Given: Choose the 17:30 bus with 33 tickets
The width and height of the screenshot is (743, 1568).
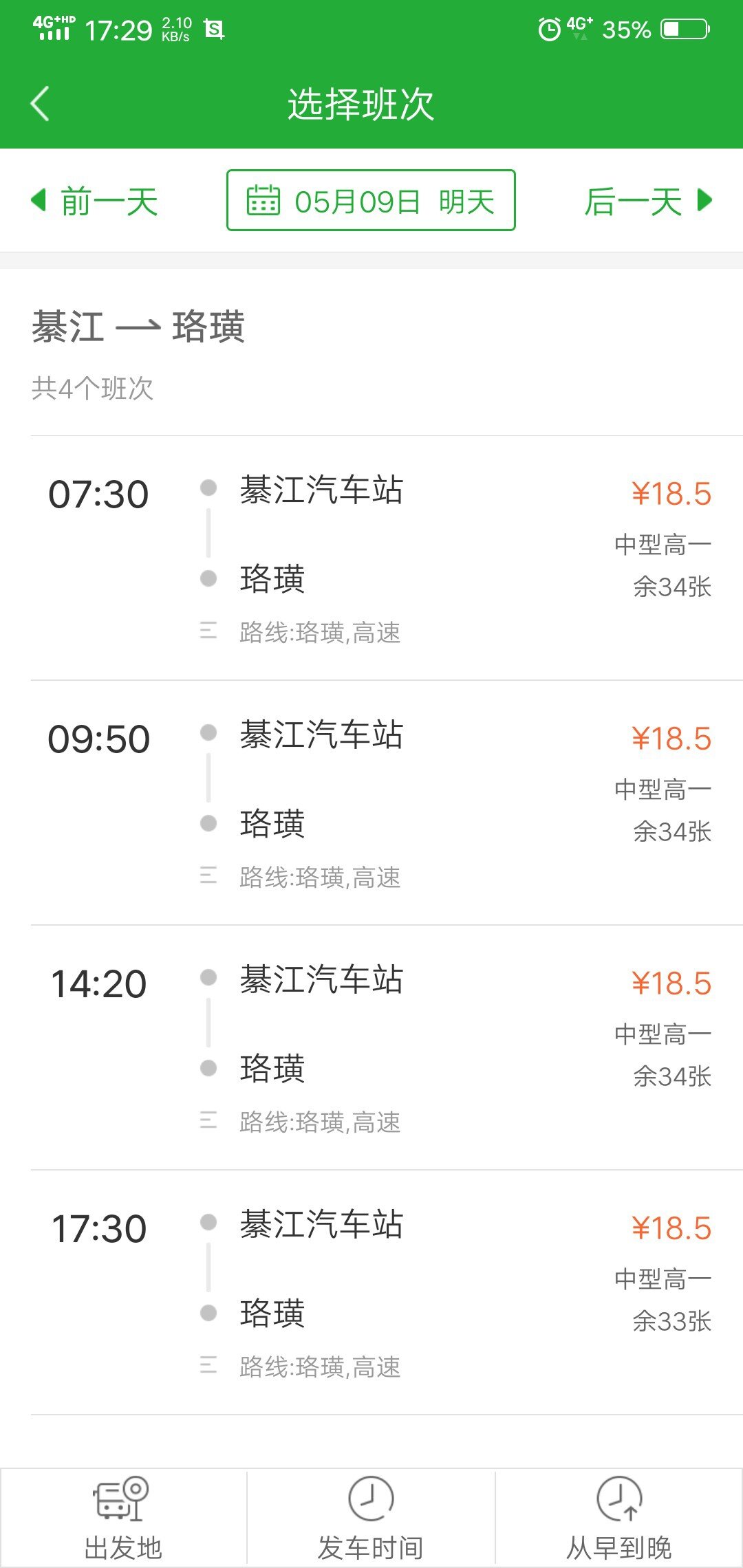Looking at the screenshot, I should point(371,1293).
